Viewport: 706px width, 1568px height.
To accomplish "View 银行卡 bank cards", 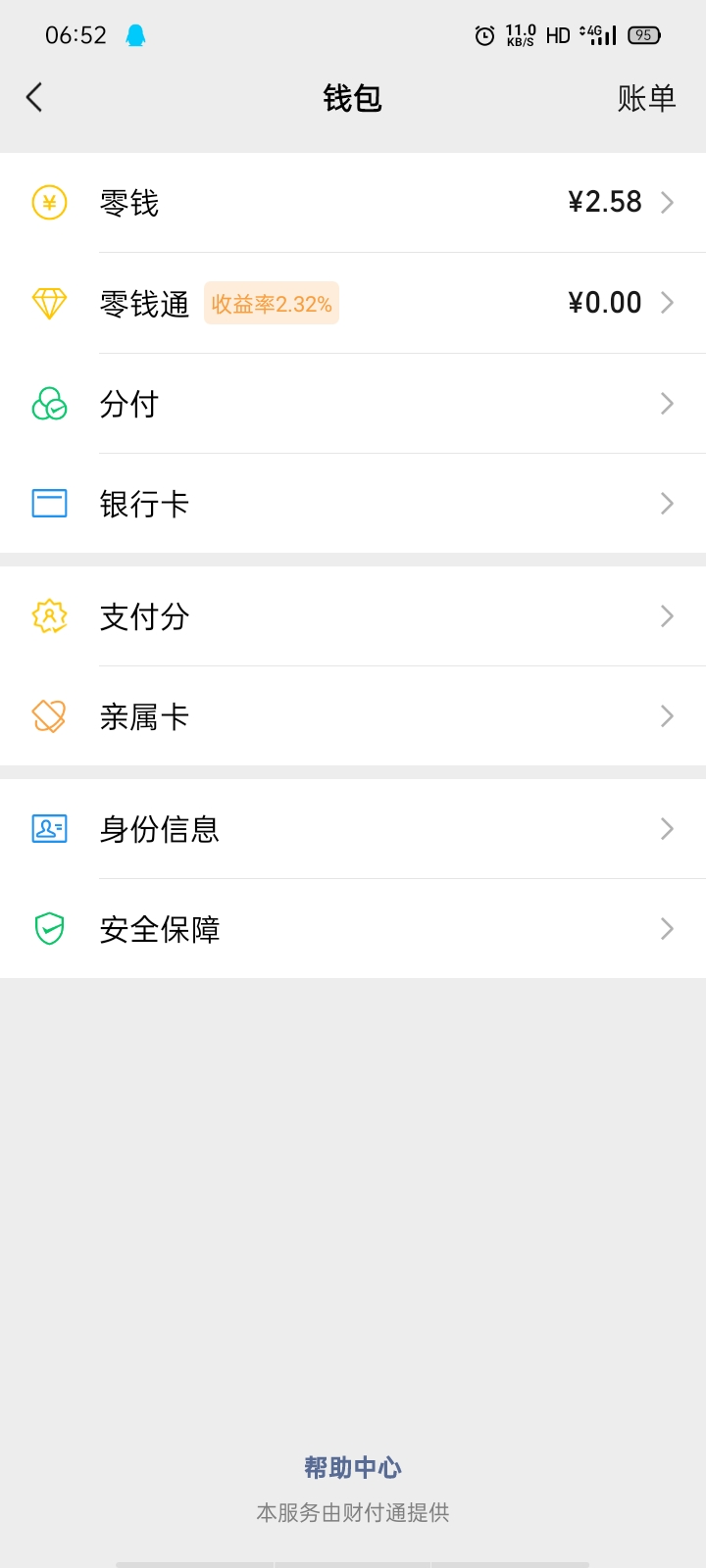I will (x=353, y=504).
